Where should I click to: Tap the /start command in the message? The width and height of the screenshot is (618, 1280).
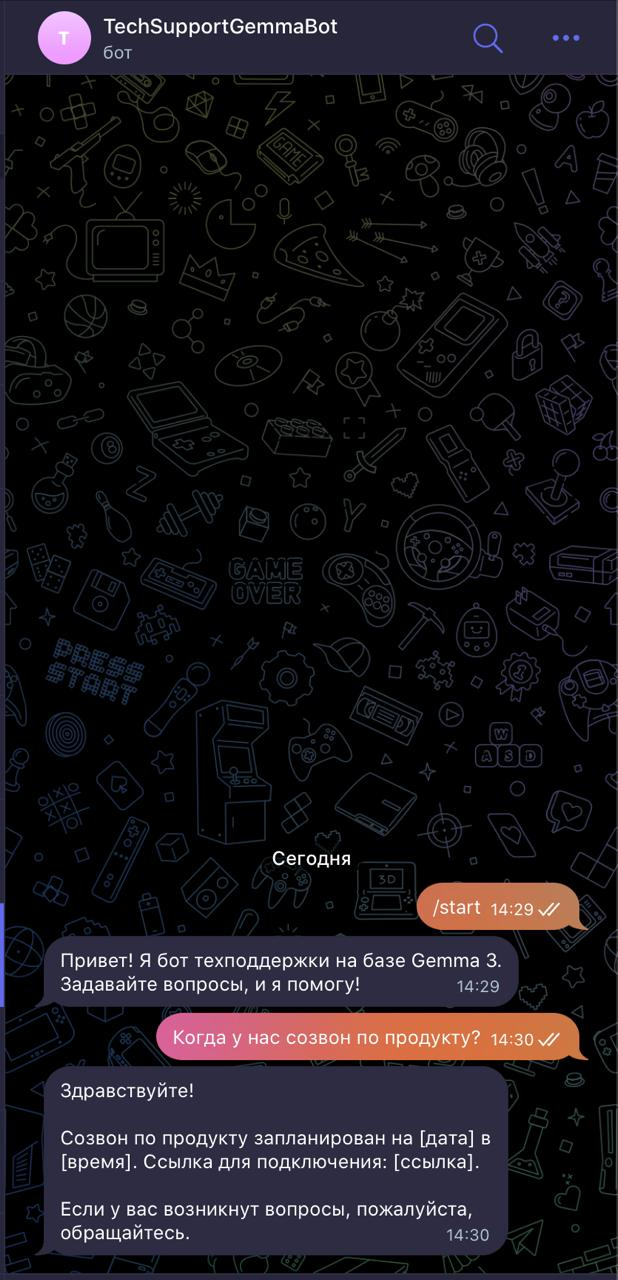pyautogui.click(x=457, y=907)
